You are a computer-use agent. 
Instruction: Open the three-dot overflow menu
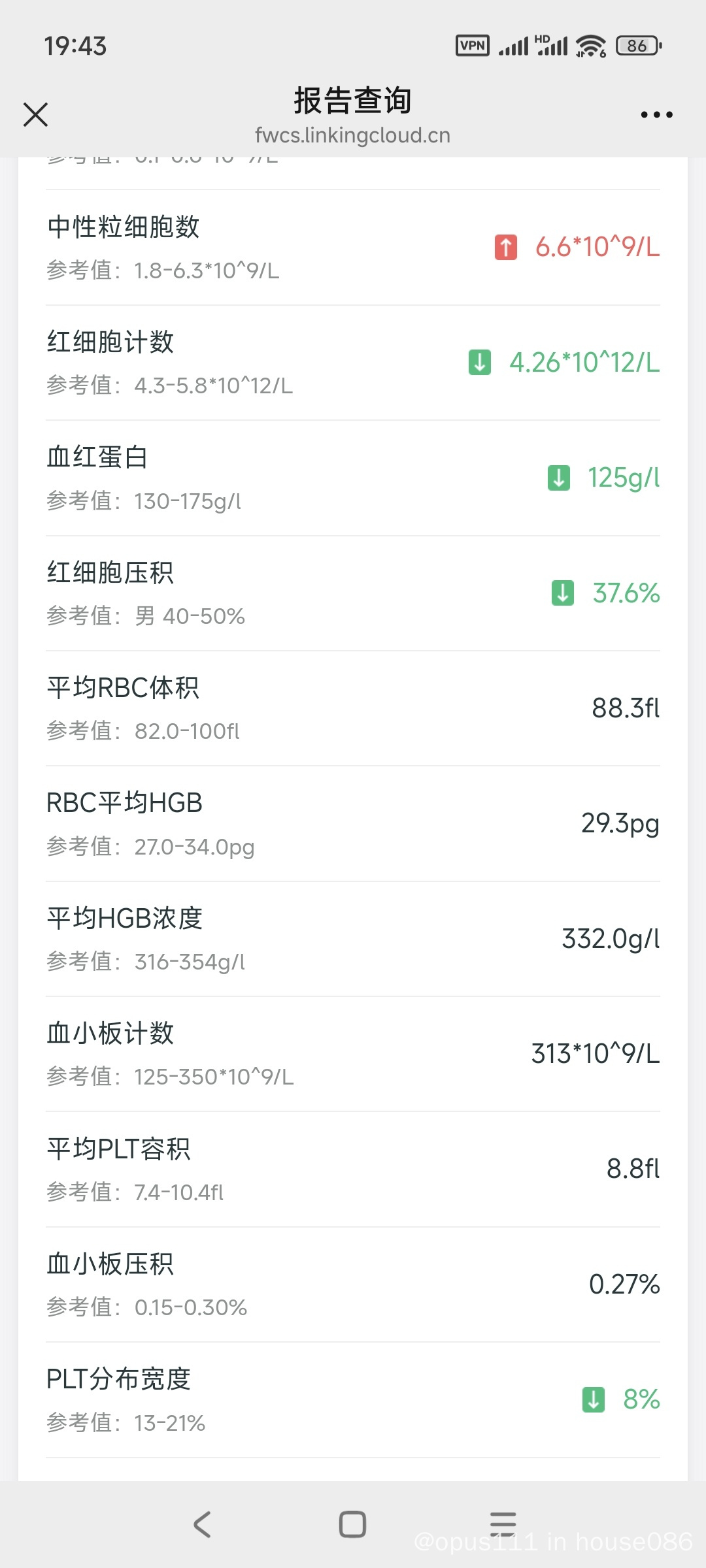coord(656,115)
